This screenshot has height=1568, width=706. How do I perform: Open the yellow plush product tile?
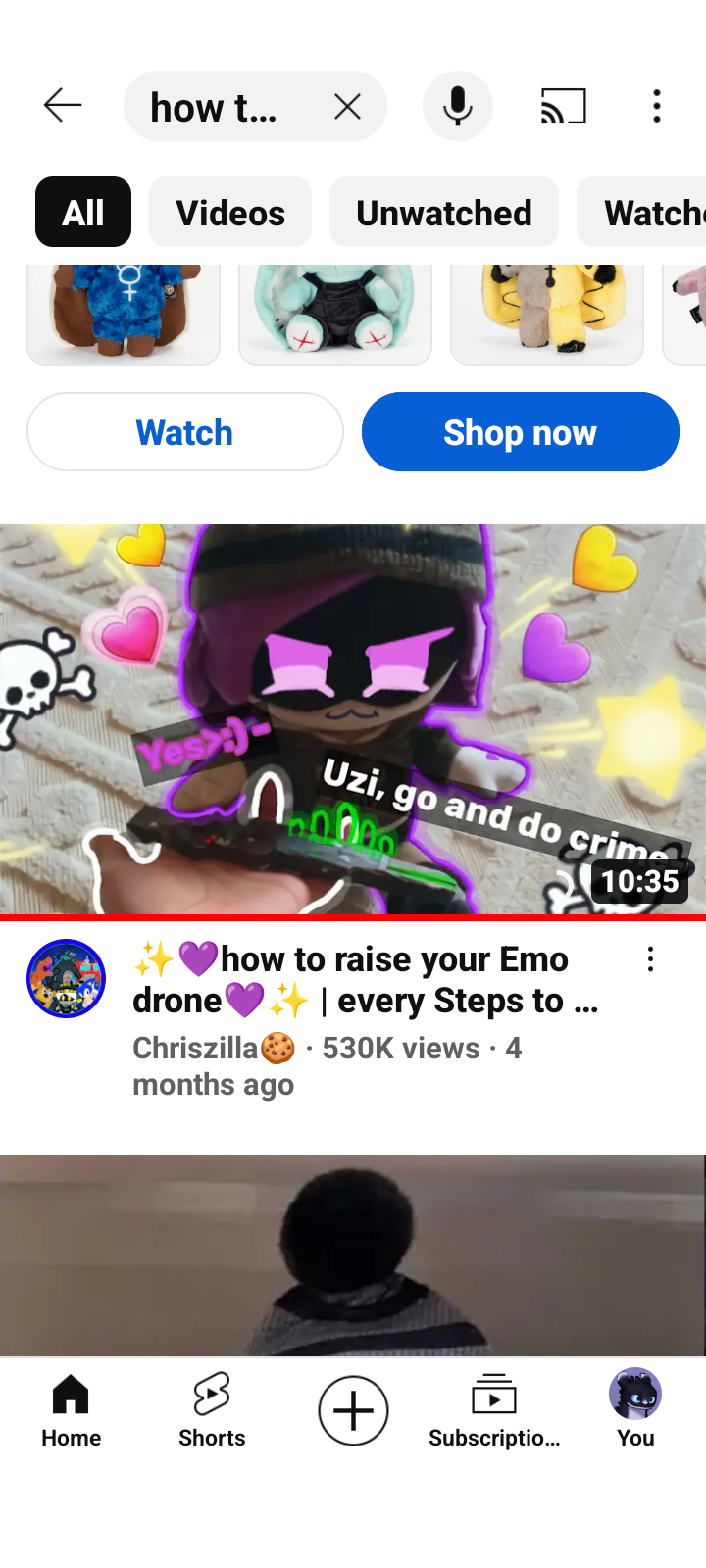point(547,314)
